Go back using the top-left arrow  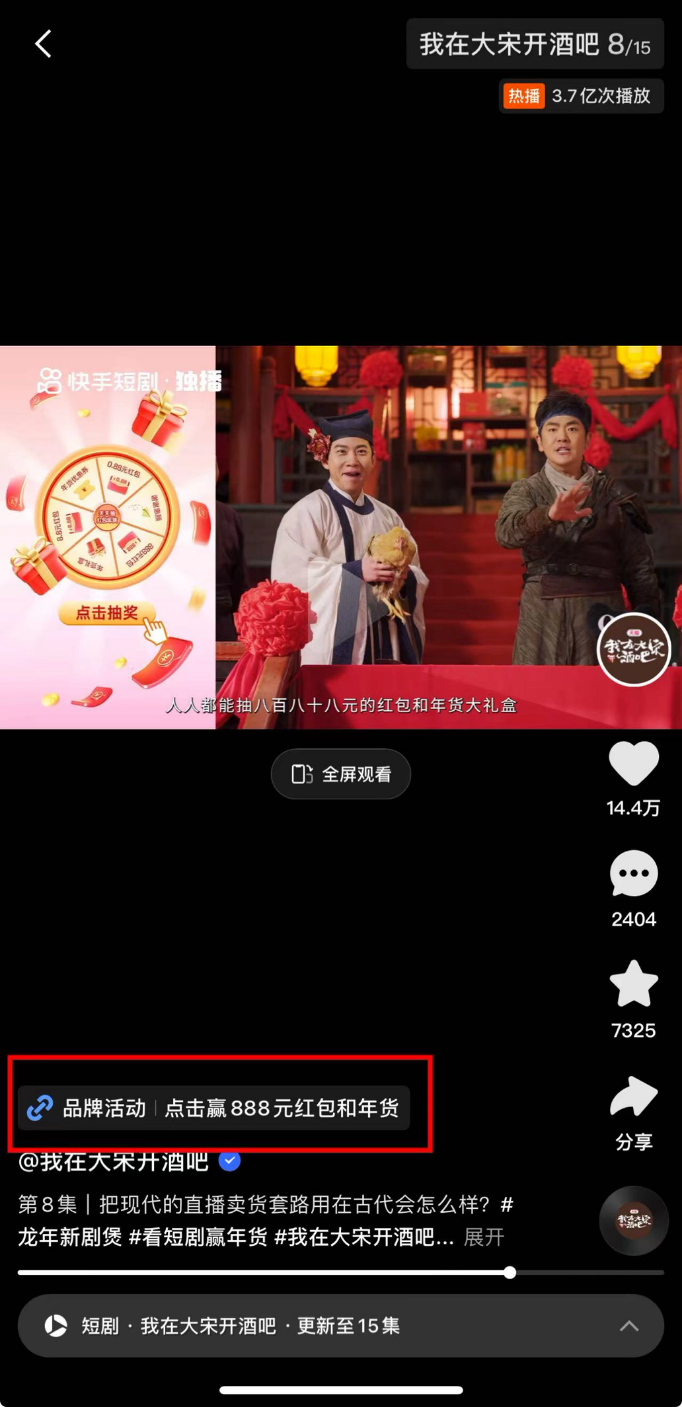click(x=43, y=44)
